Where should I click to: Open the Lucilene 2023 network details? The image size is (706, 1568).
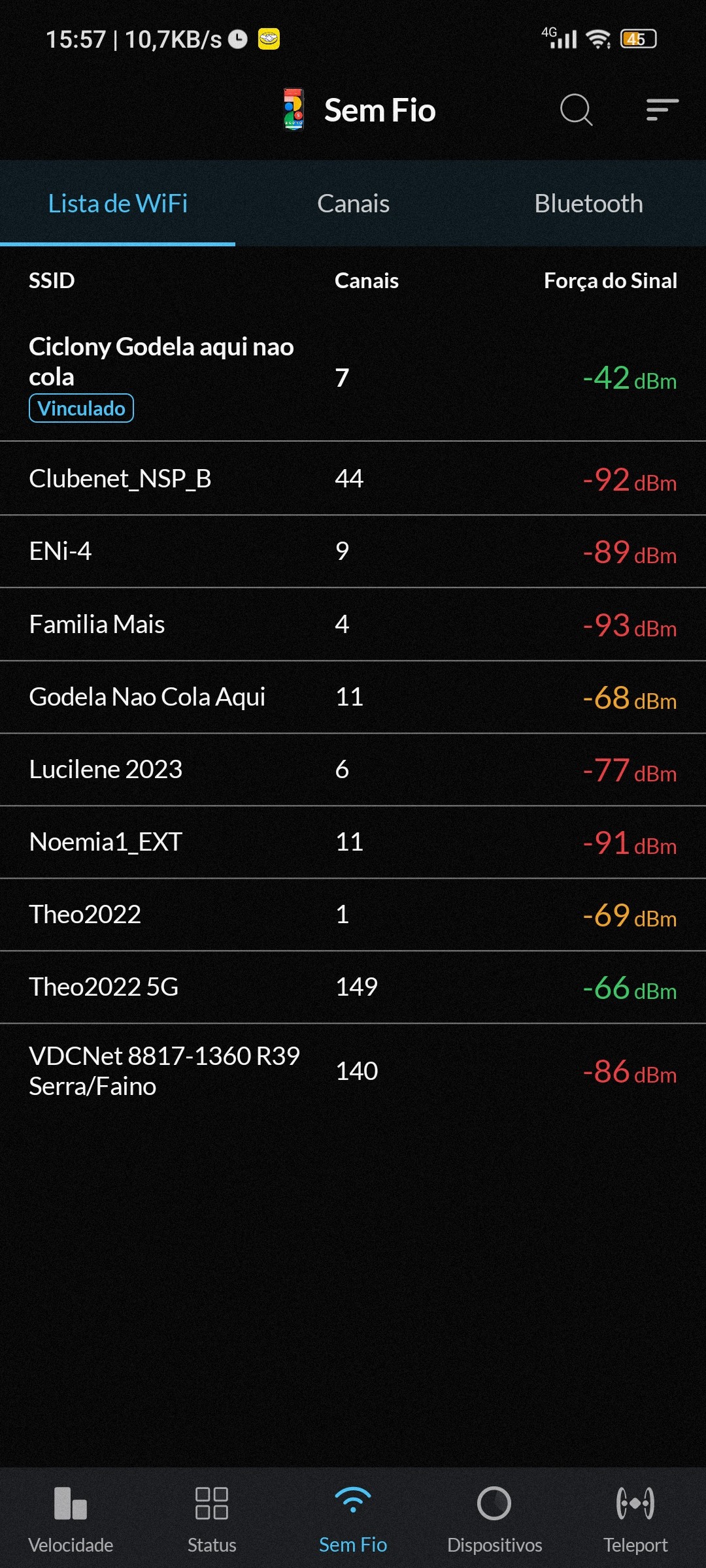pos(353,770)
